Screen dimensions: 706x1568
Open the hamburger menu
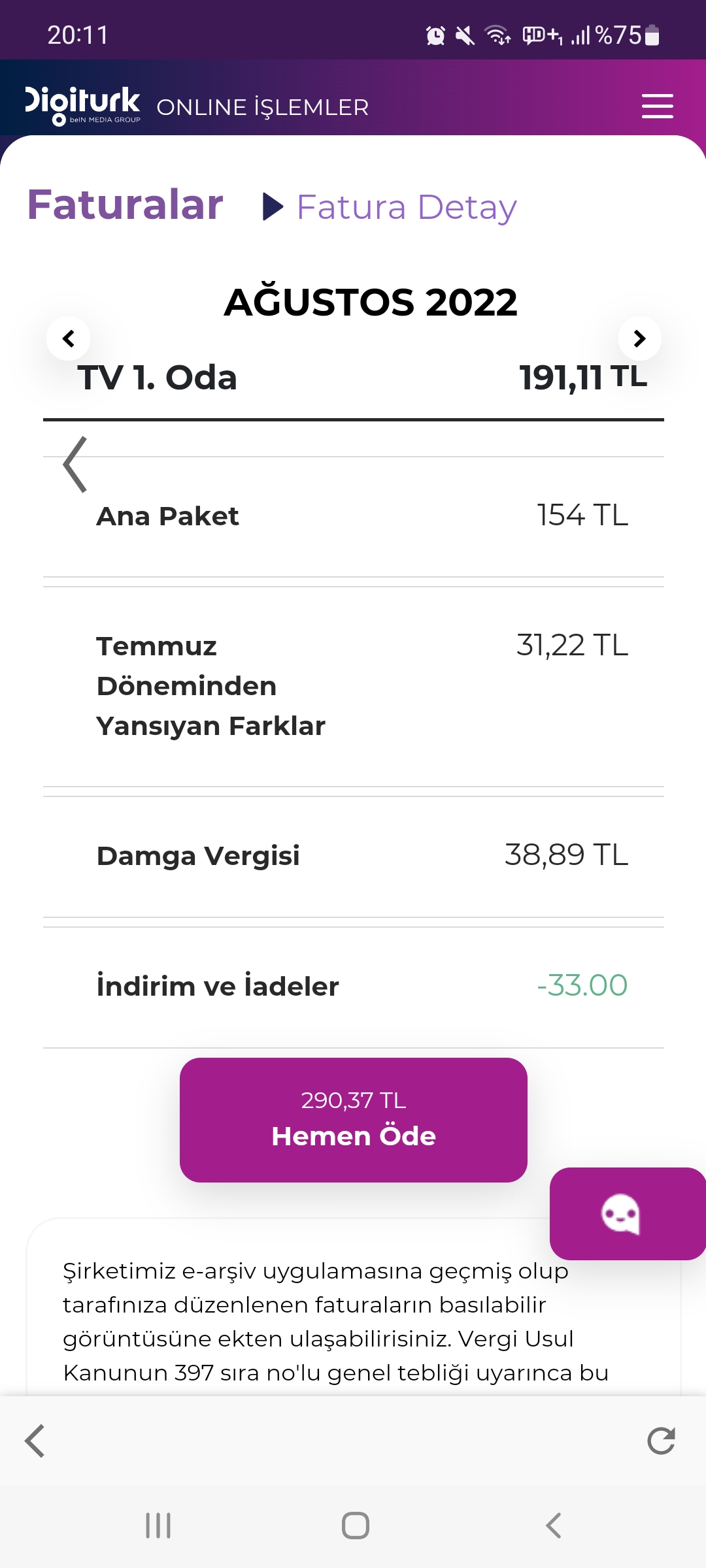coord(657,106)
